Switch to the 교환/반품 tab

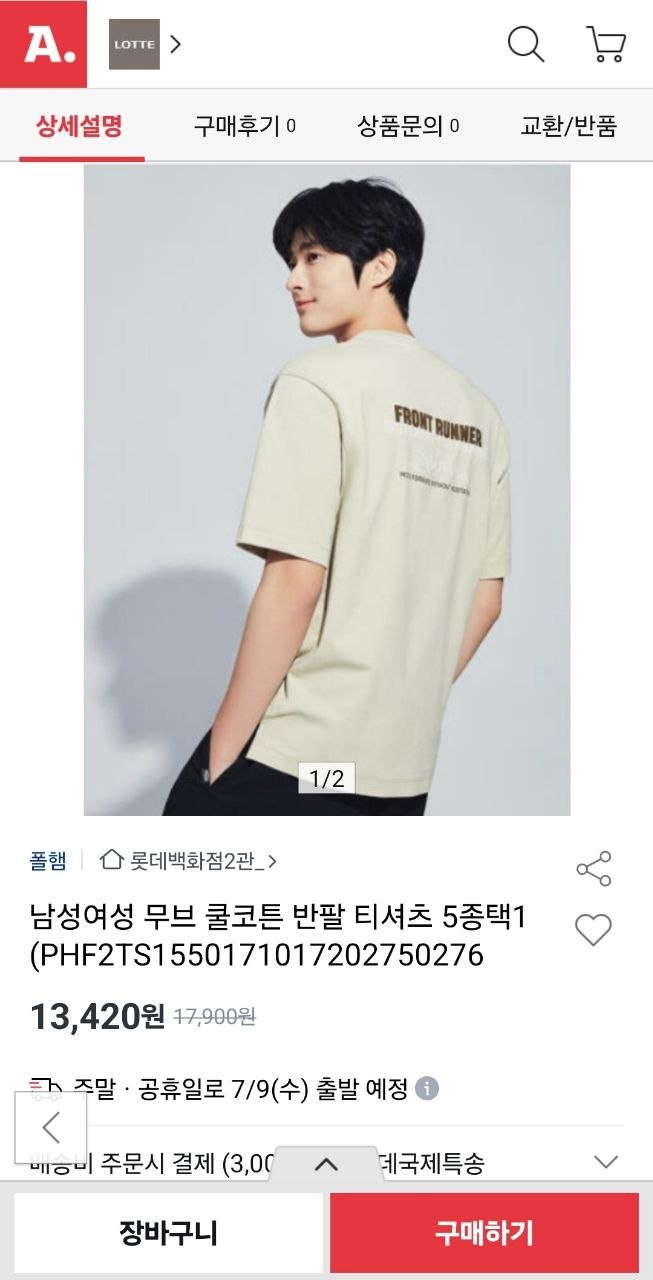(x=569, y=126)
